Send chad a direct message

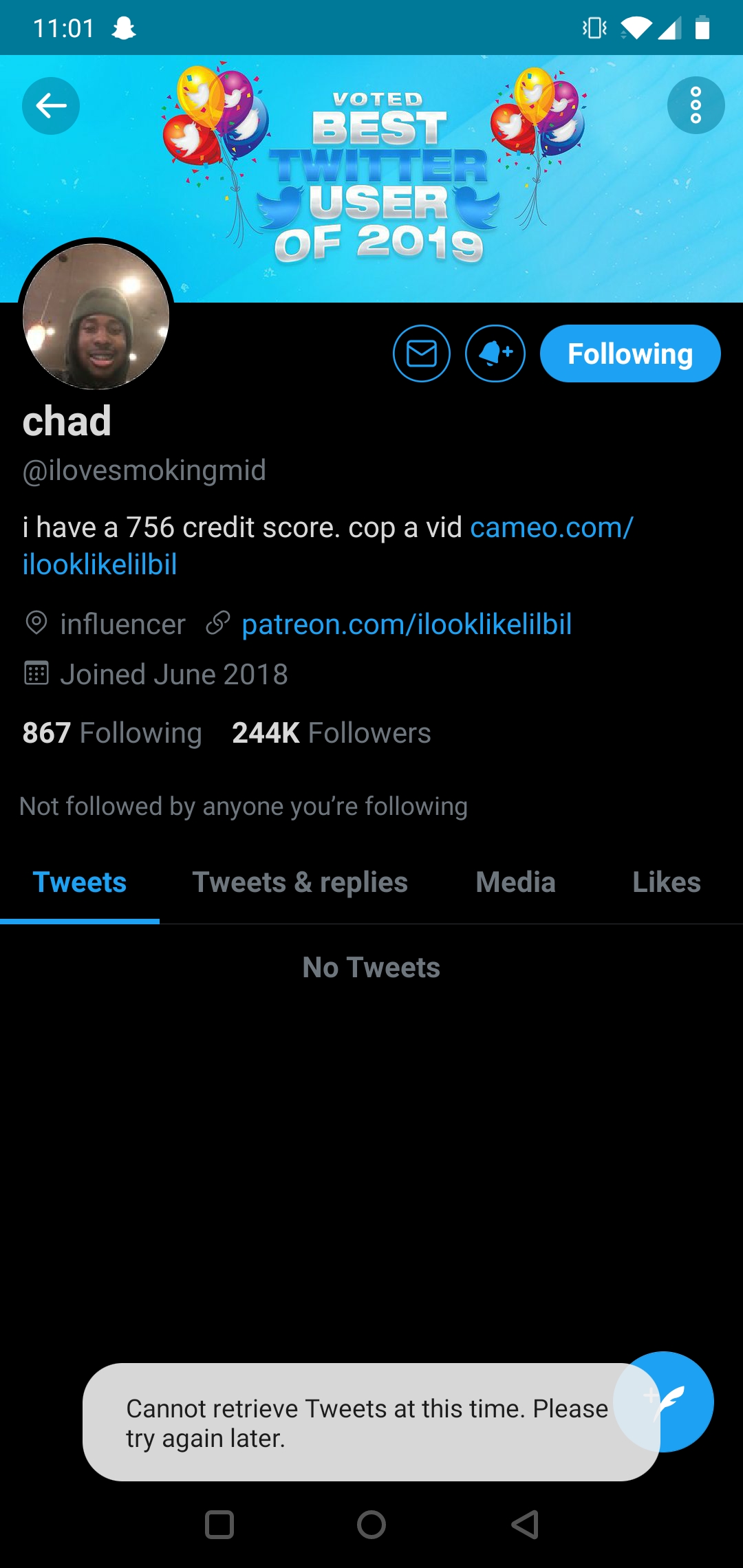(x=422, y=353)
